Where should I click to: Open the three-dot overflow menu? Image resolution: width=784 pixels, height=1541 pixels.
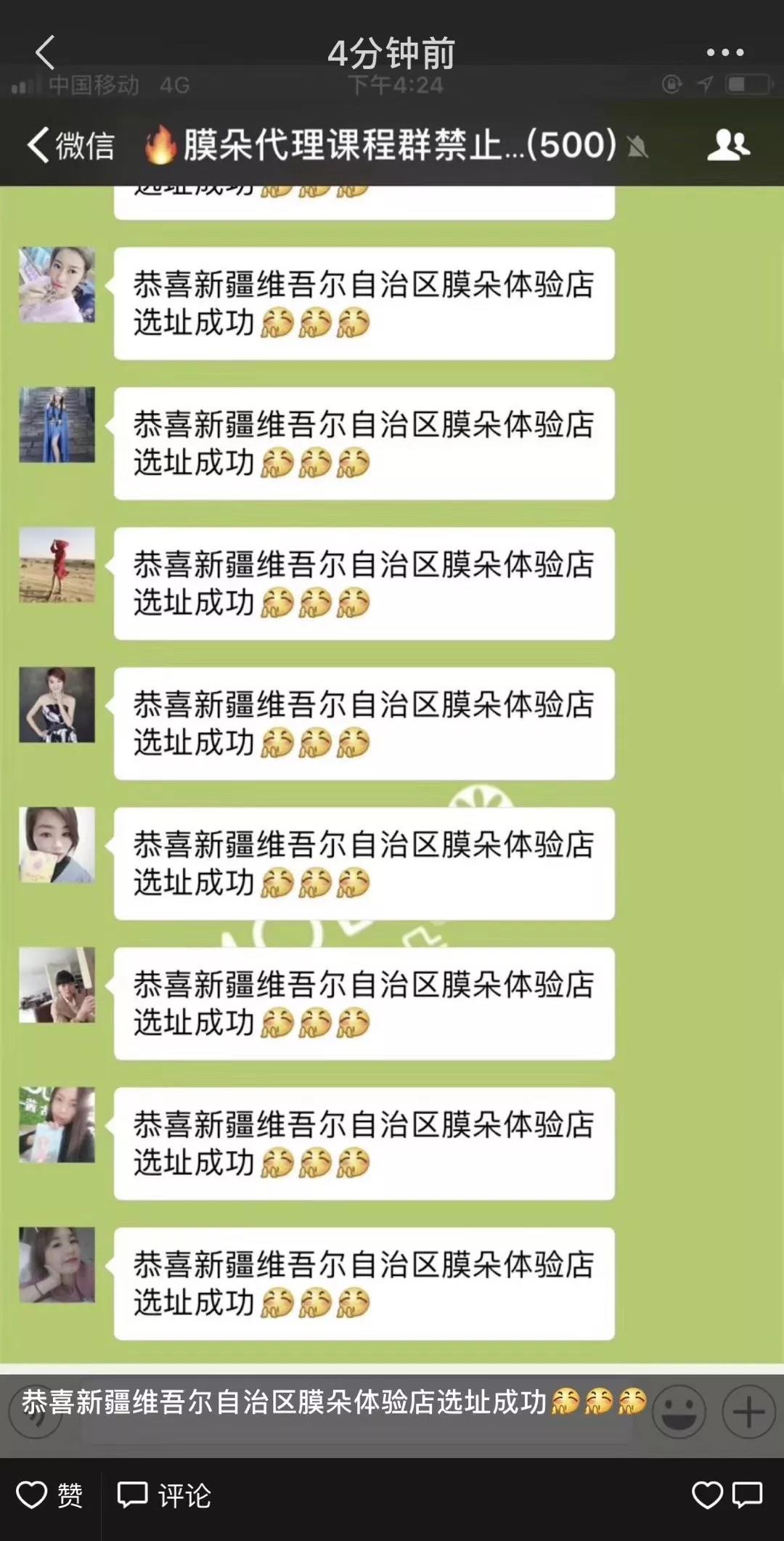[724, 52]
